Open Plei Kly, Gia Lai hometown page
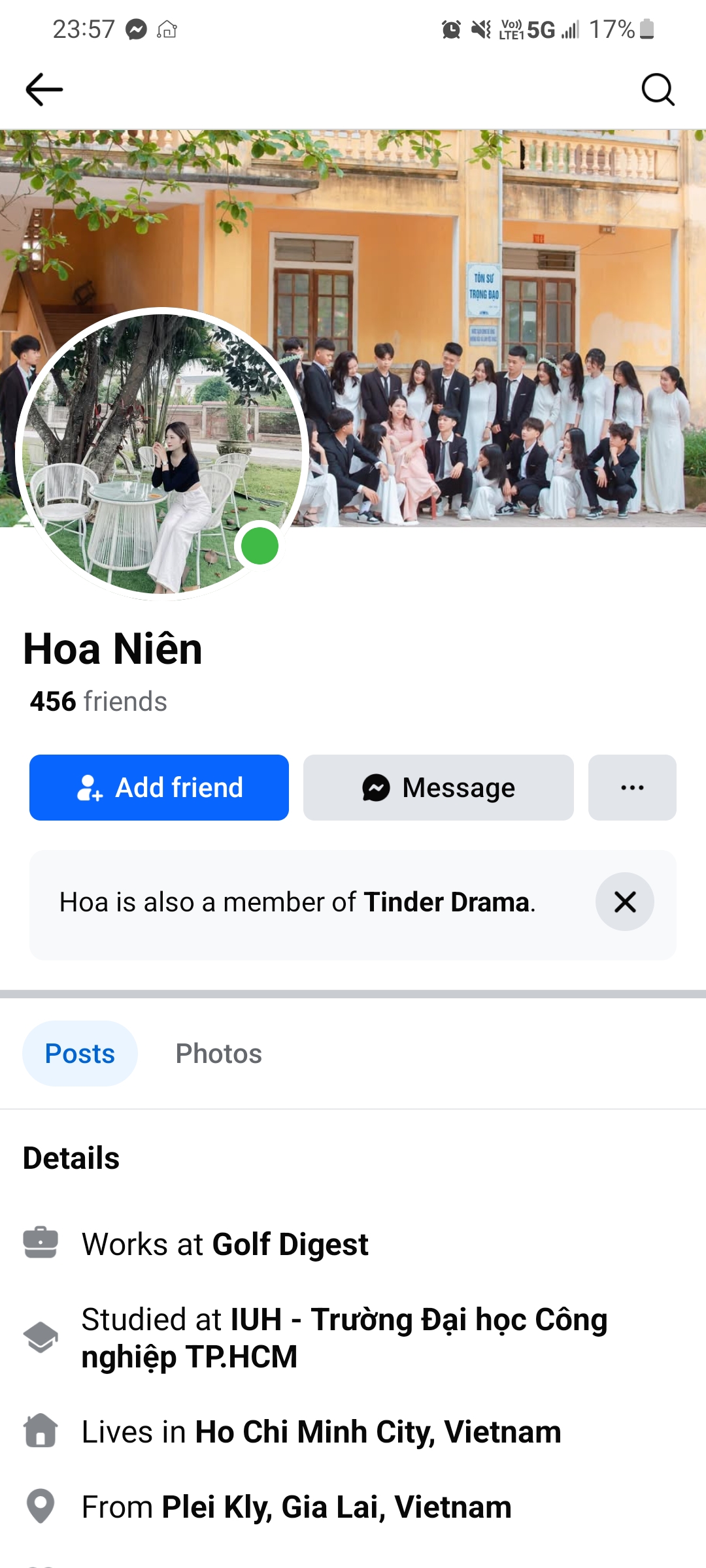The width and height of the screenshot is (706, 1568). (x=336, y=1507)
